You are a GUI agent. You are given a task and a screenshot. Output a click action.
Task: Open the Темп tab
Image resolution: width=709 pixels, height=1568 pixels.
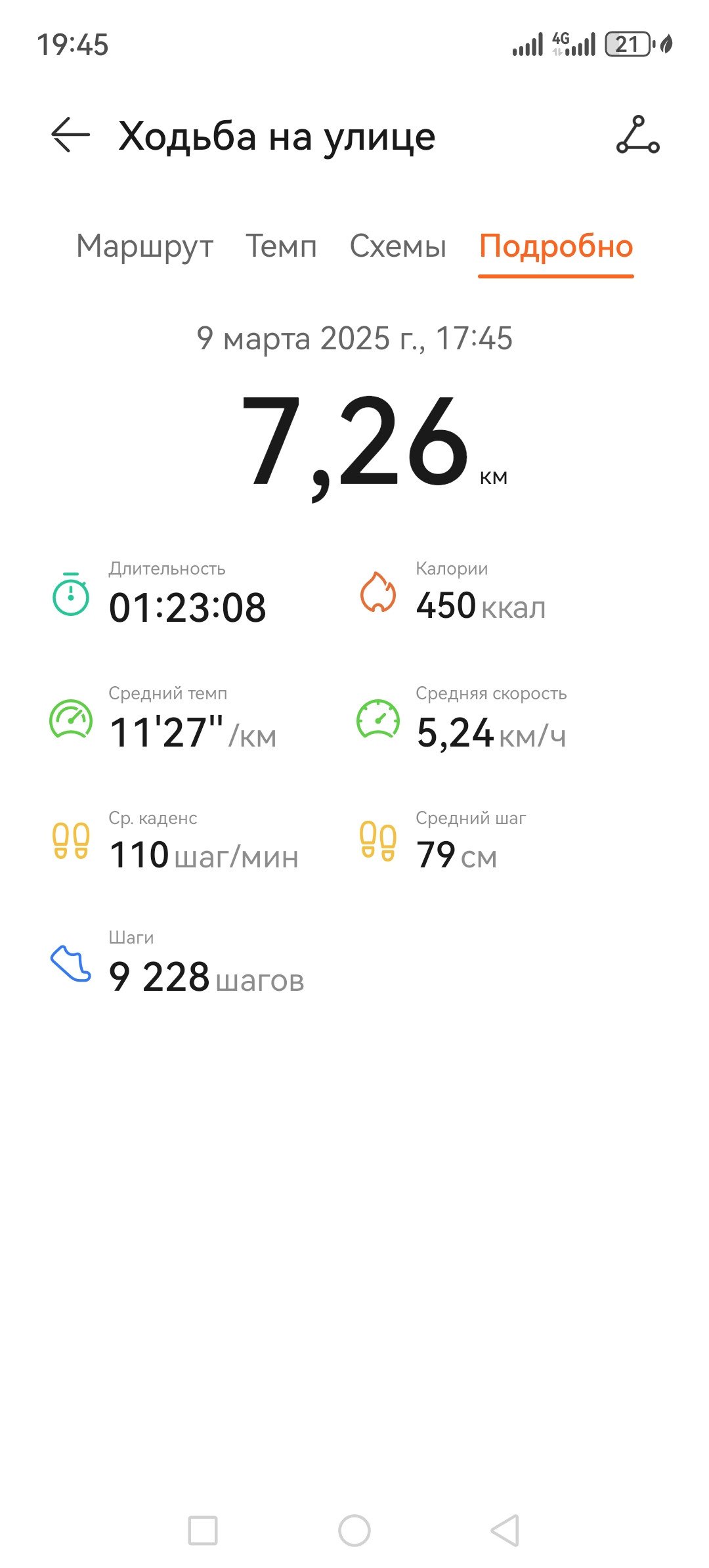point(281,247)
